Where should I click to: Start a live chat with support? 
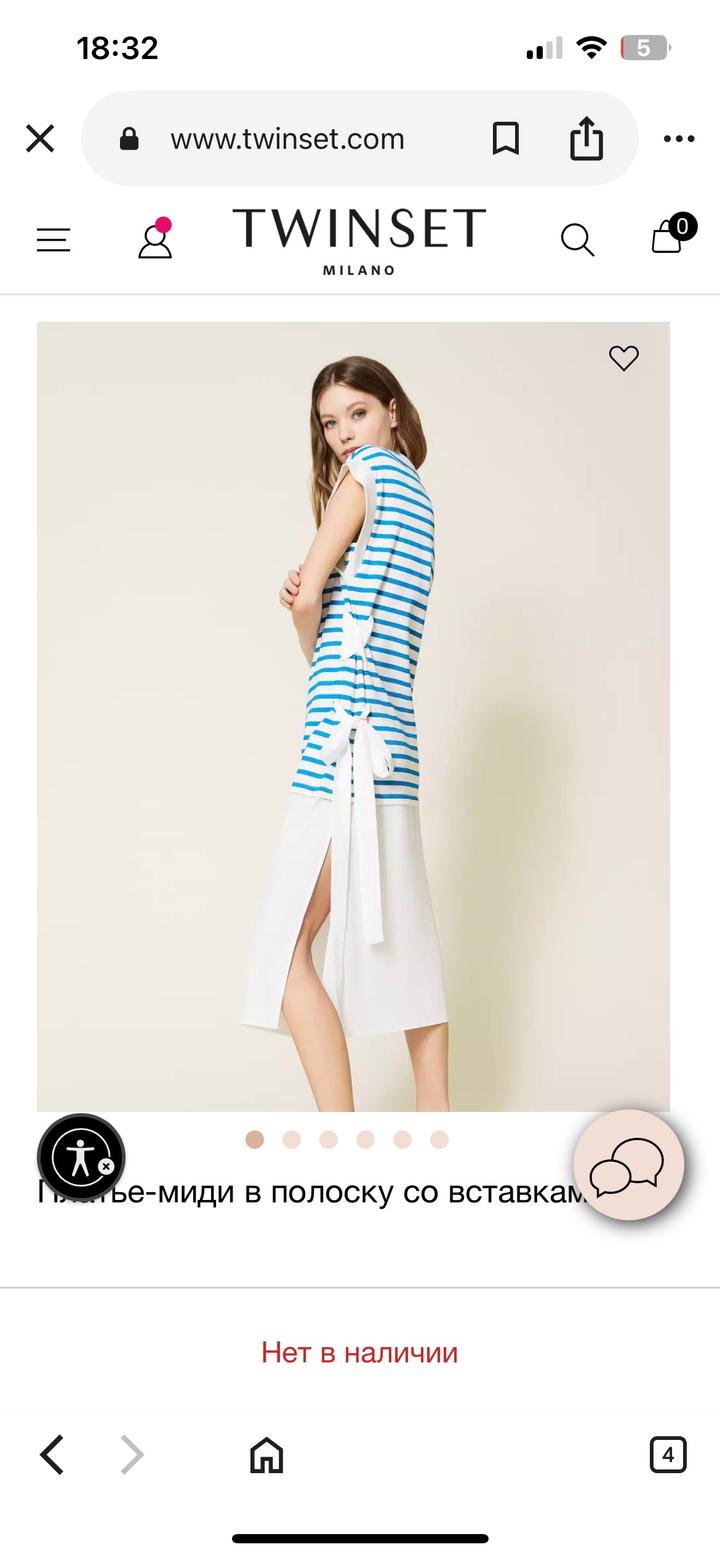(628, 1165)
